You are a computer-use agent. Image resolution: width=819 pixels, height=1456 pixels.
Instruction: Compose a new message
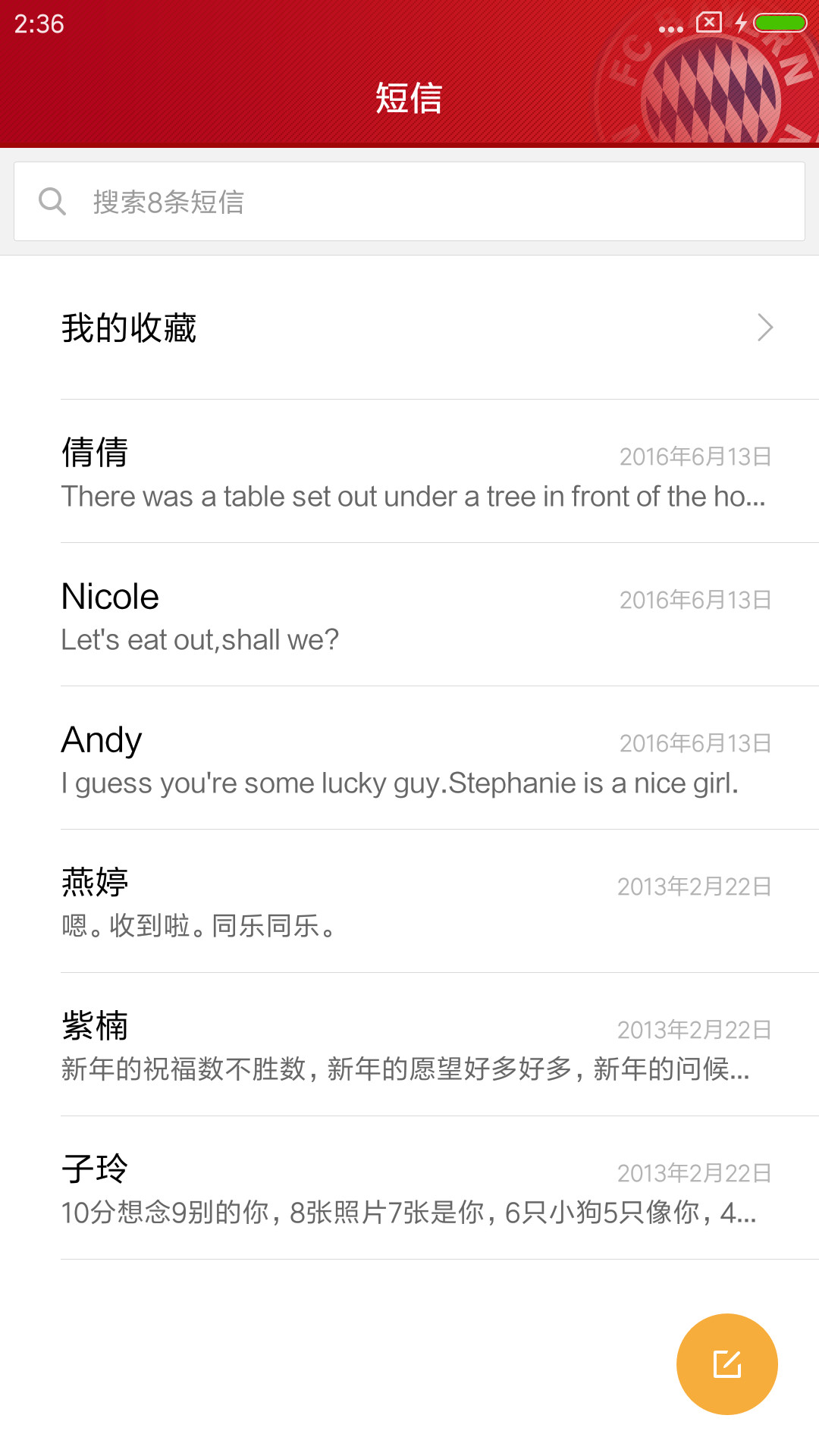(726, 1363)
